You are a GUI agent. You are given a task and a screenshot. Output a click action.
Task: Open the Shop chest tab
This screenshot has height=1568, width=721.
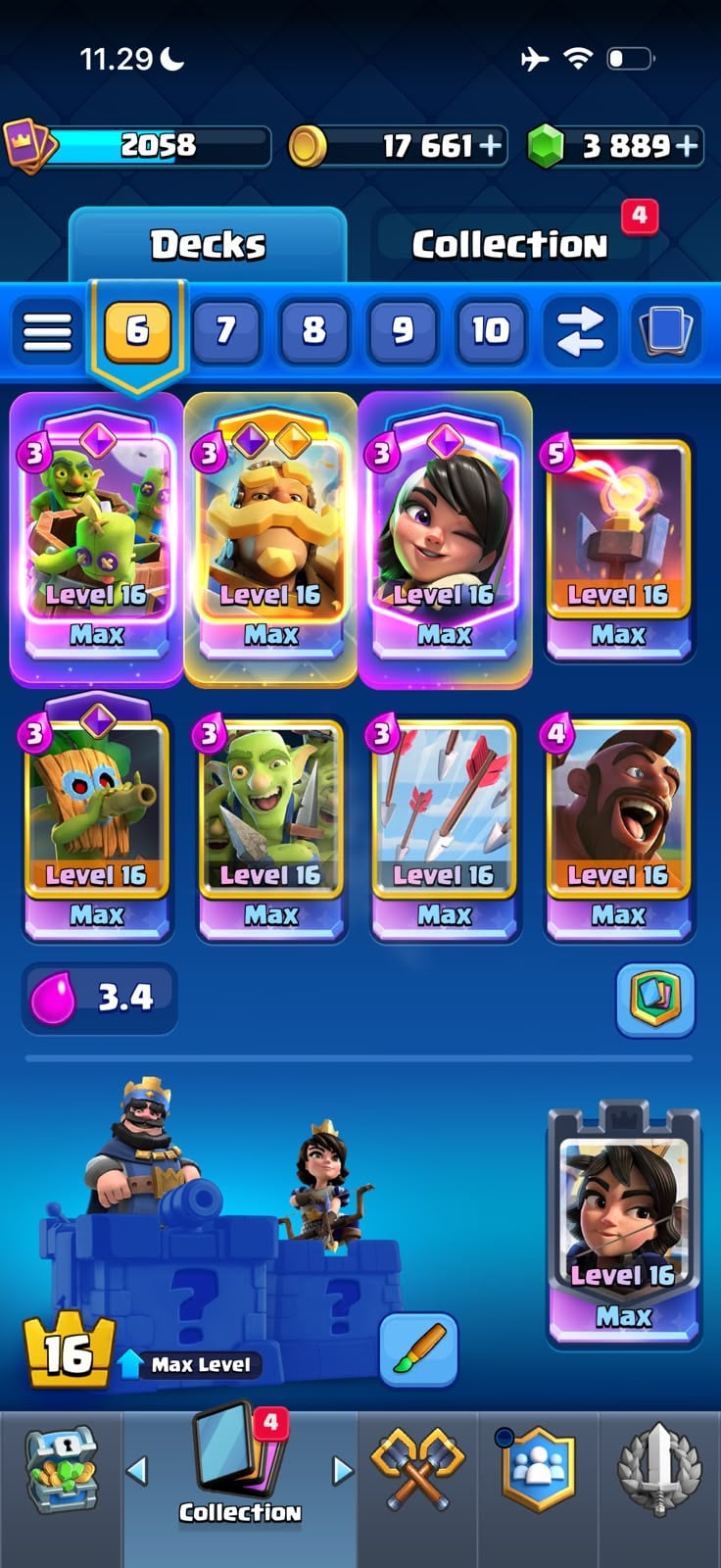61,1470
